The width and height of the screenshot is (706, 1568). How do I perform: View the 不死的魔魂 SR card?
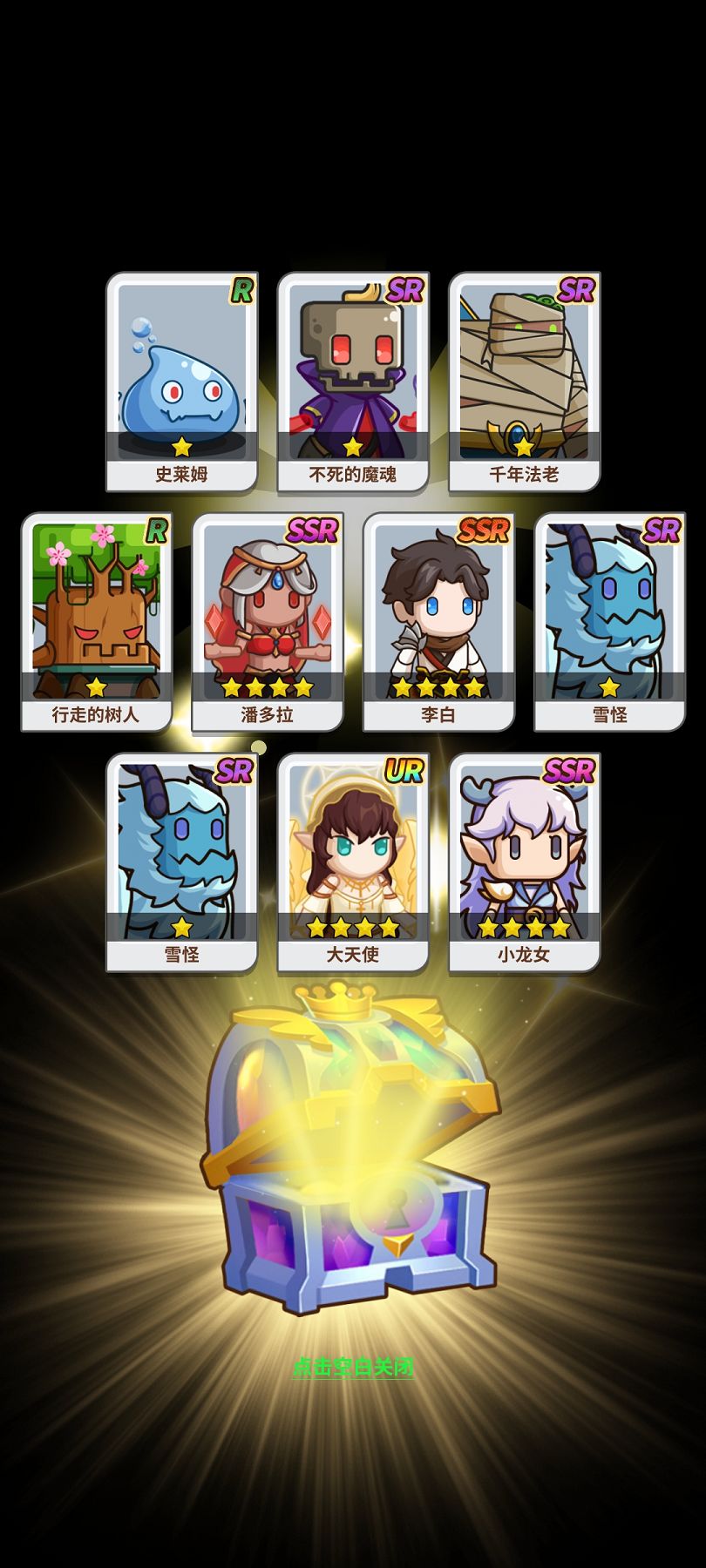353,382
